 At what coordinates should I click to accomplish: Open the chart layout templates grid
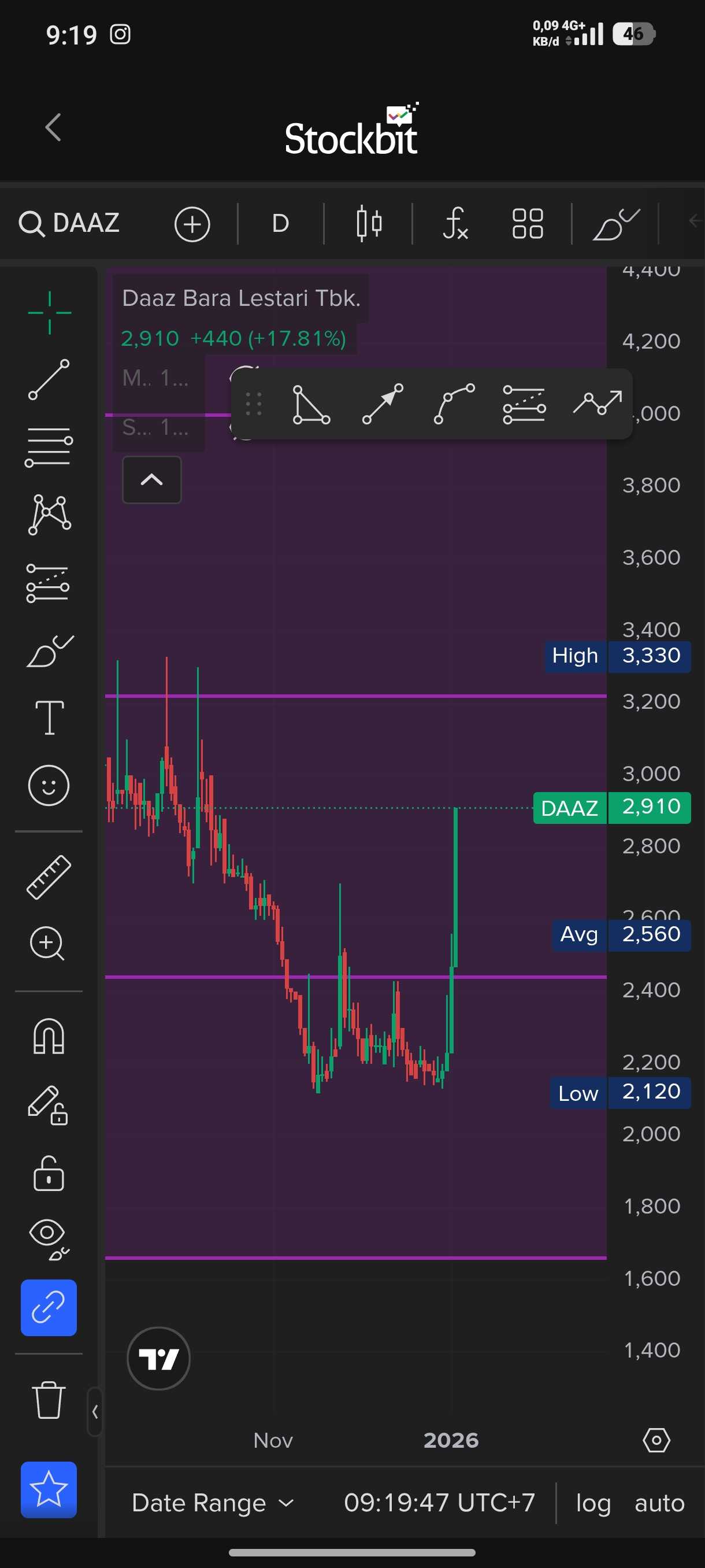(x=528, y=224)
